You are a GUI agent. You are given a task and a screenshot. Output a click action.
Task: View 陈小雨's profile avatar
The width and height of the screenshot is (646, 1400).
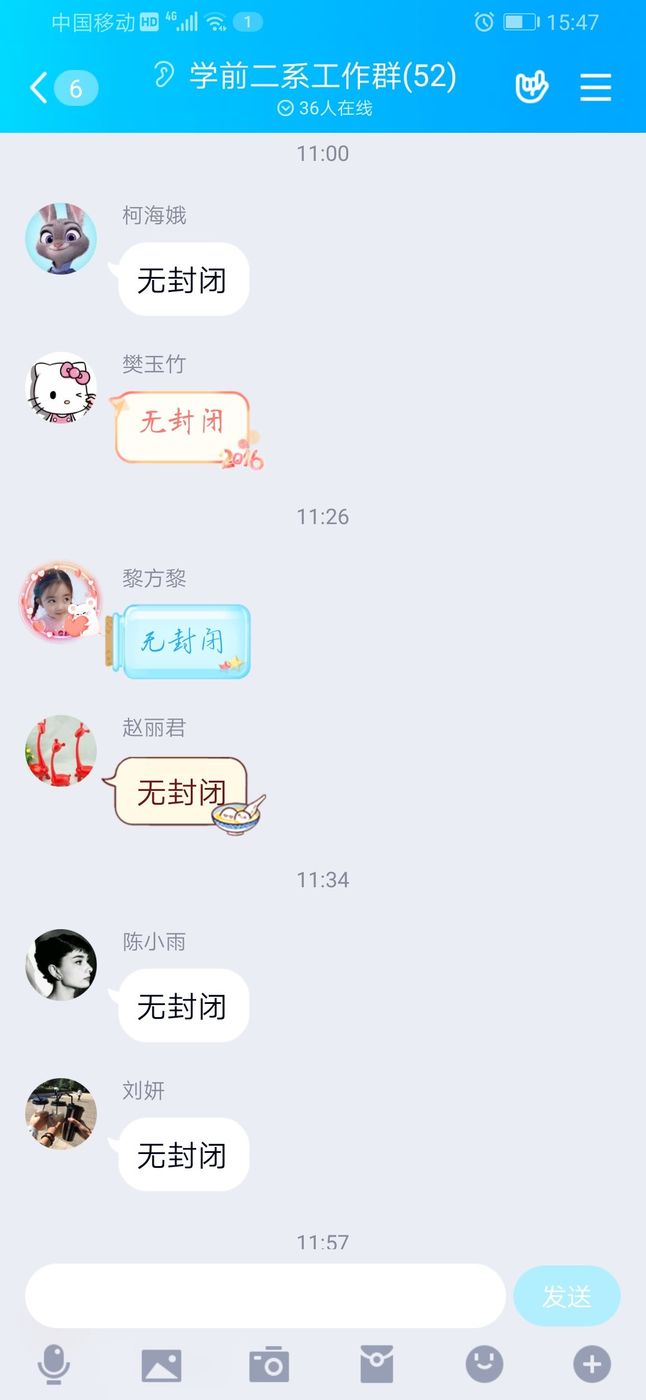(x=61, y=965)
